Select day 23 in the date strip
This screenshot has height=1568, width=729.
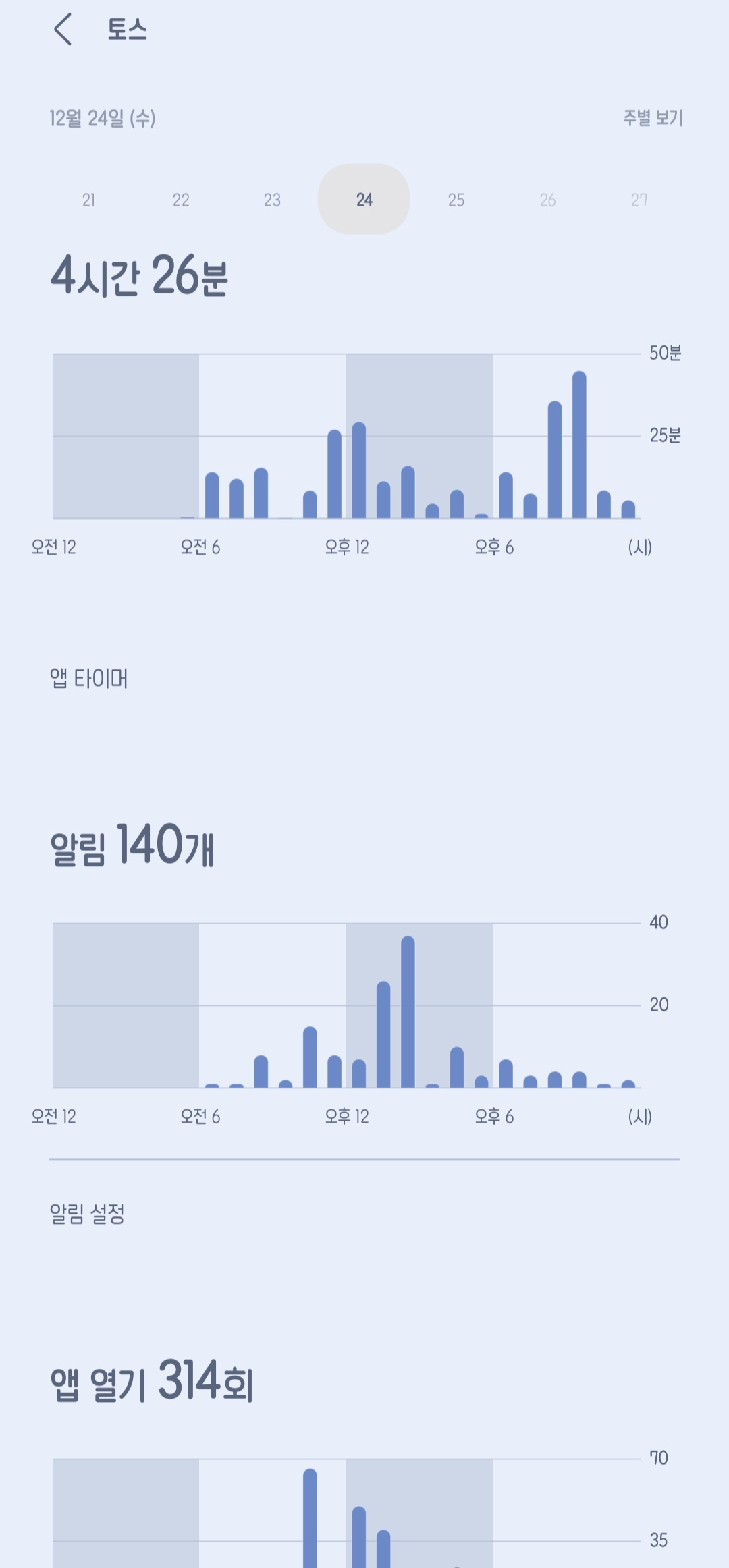(x=272, y=200)
